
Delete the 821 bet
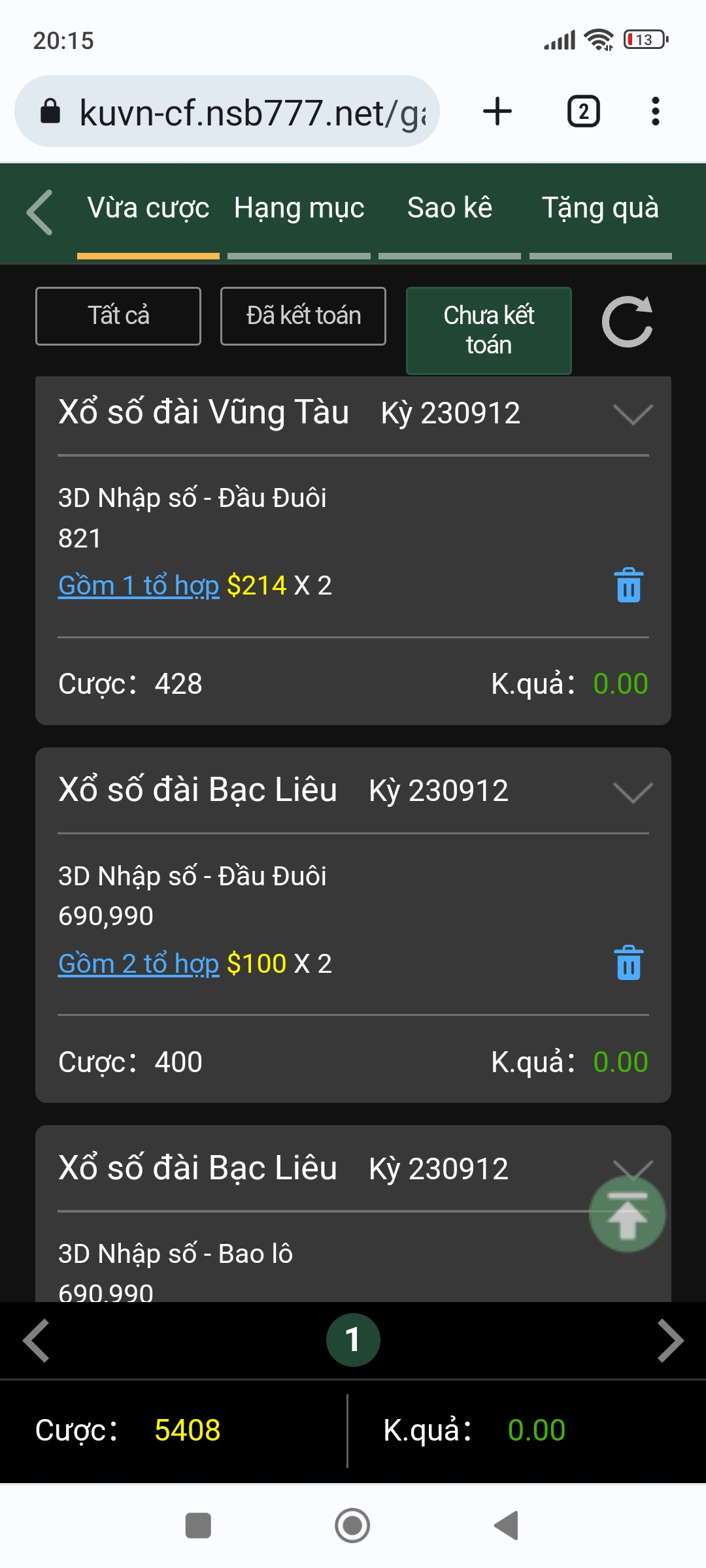tap(629, 585)
